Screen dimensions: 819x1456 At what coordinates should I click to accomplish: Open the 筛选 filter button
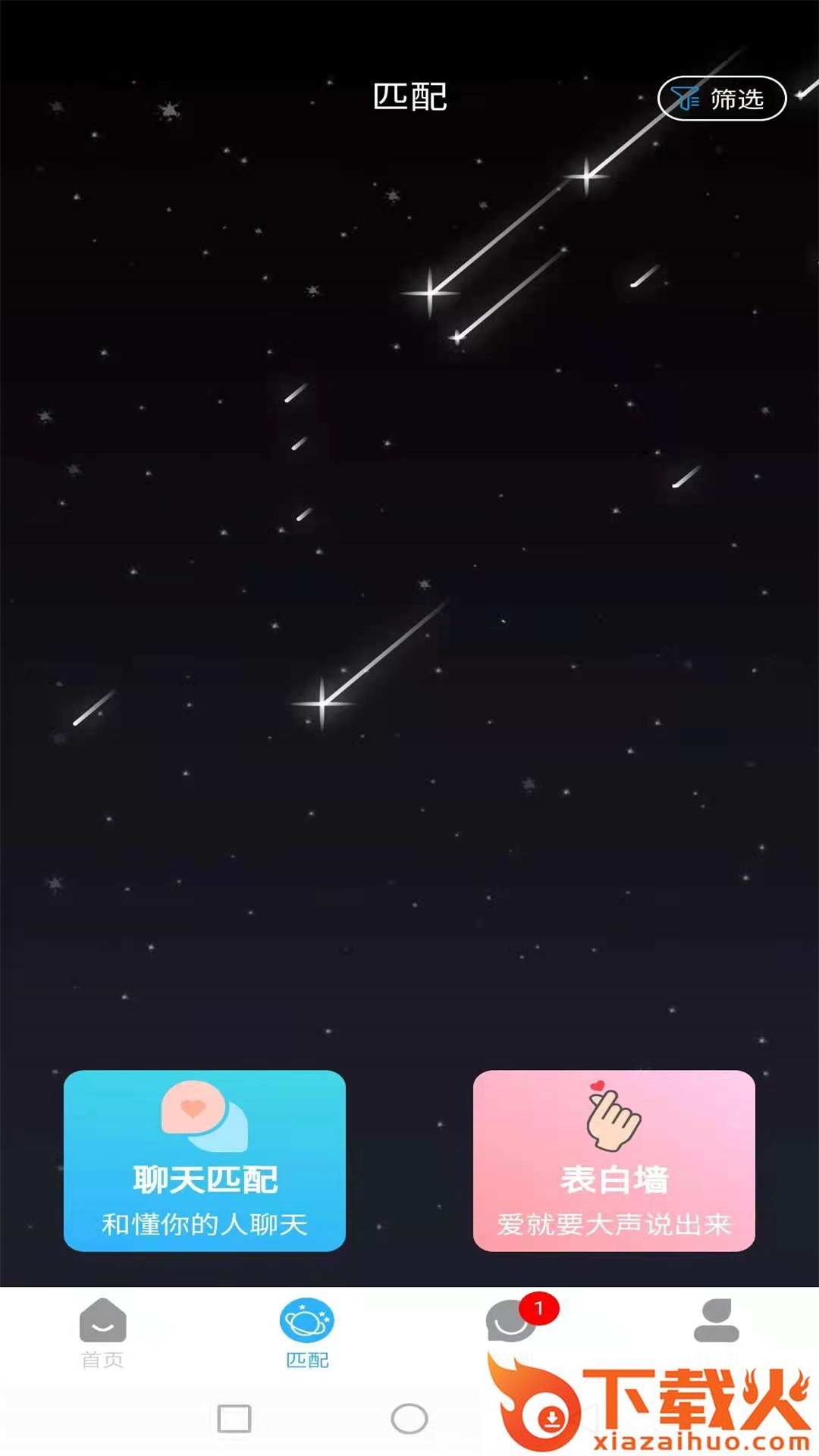[x=721, y=99]
